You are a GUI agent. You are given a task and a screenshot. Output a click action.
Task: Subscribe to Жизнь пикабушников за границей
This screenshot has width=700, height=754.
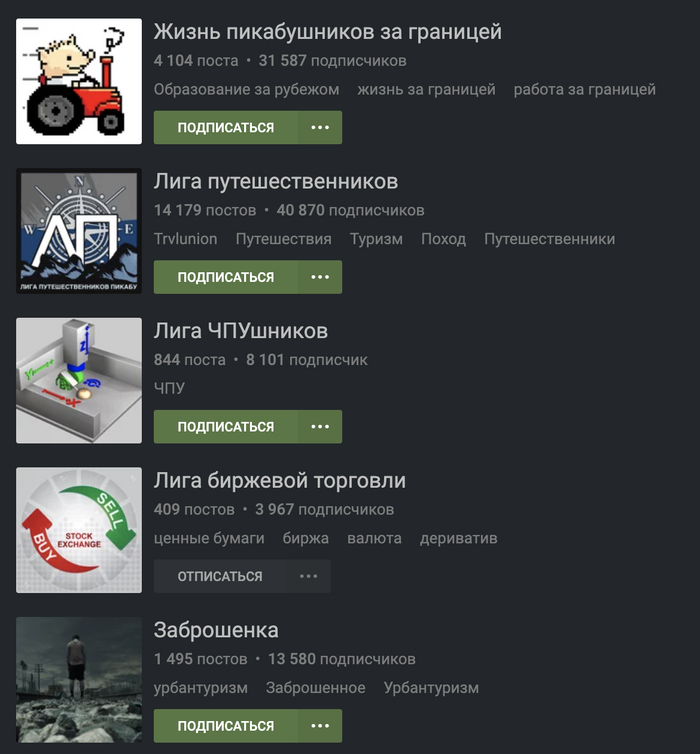(226, 128)
